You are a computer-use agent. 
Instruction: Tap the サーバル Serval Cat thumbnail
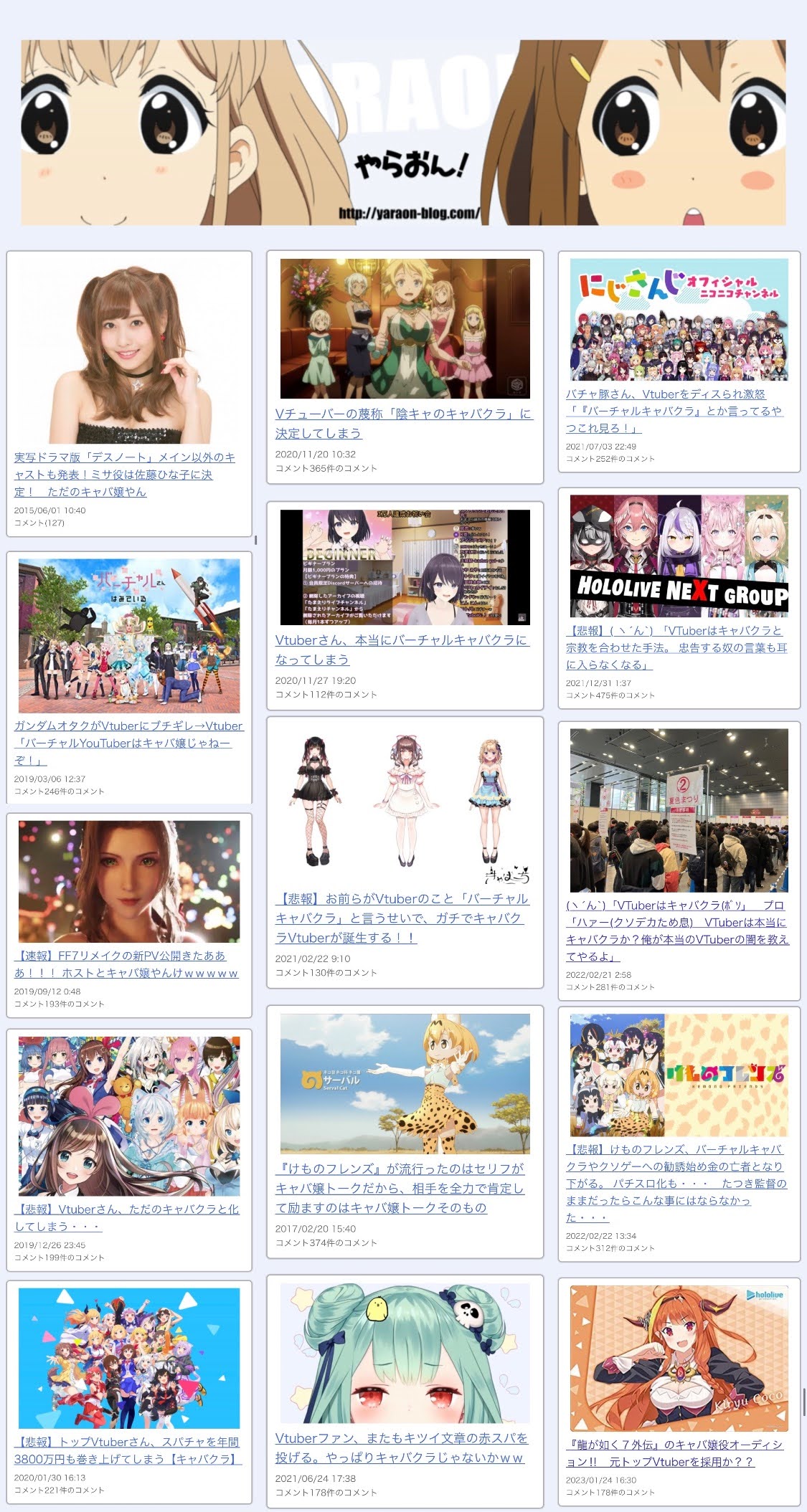405,1083
